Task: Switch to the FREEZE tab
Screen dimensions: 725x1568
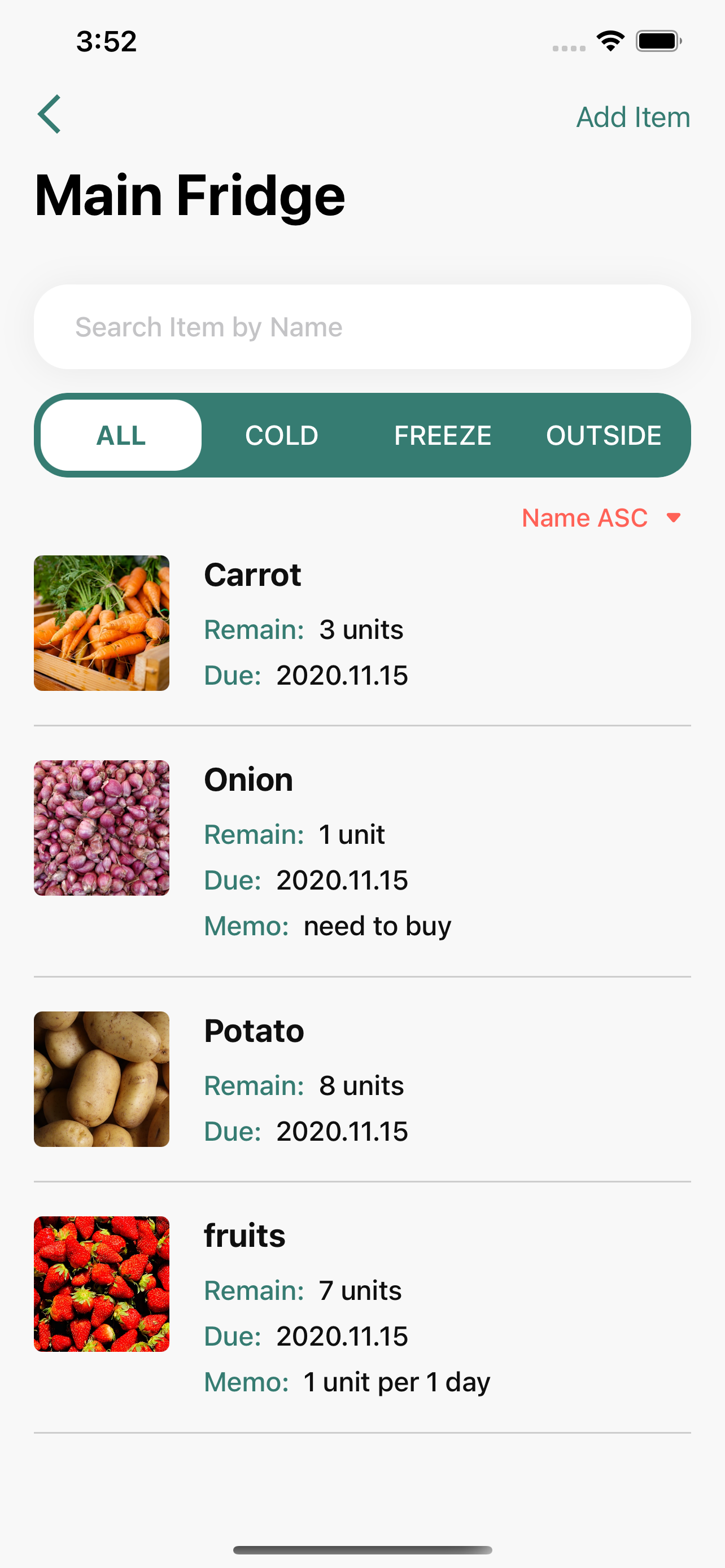Action: [443, 435]
